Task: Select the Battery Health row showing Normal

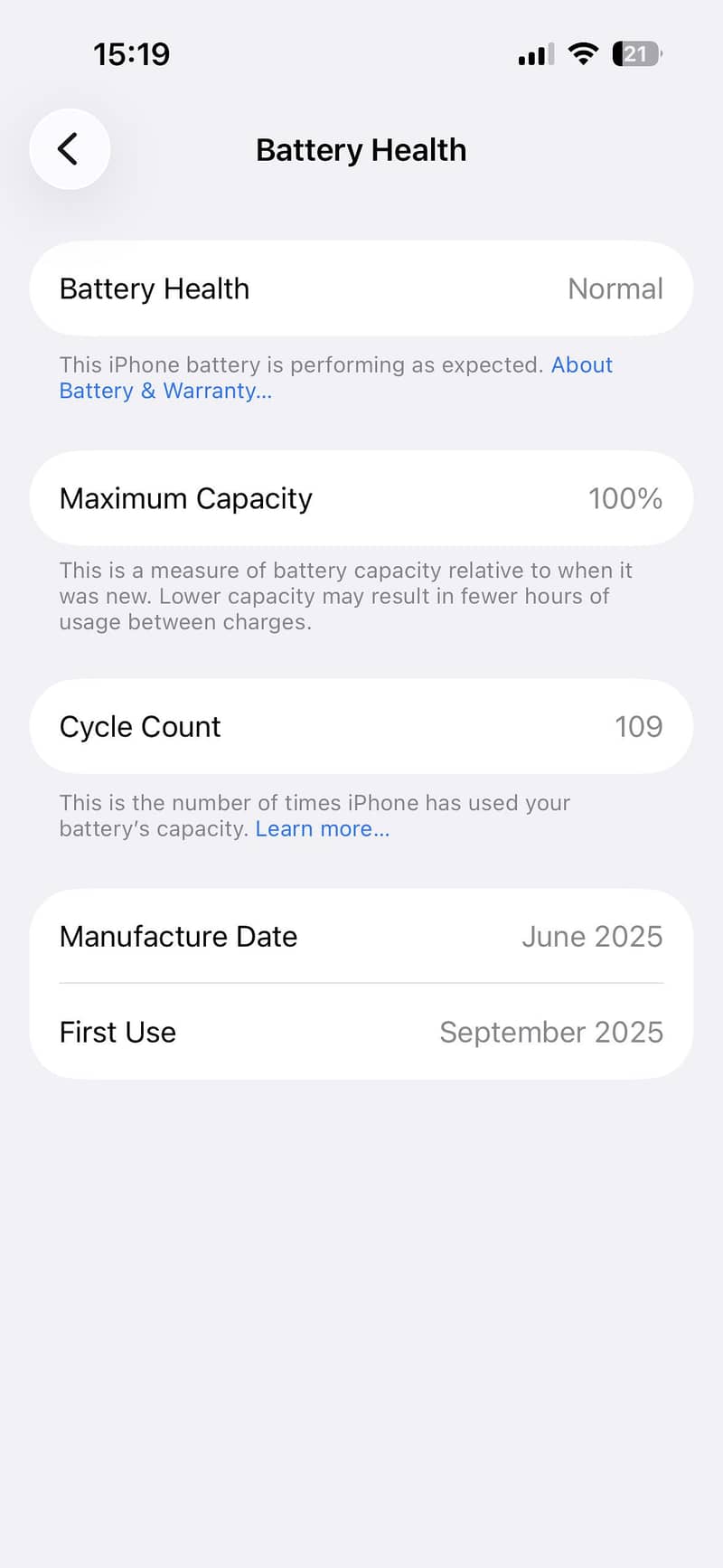Action: click(361, 288)
